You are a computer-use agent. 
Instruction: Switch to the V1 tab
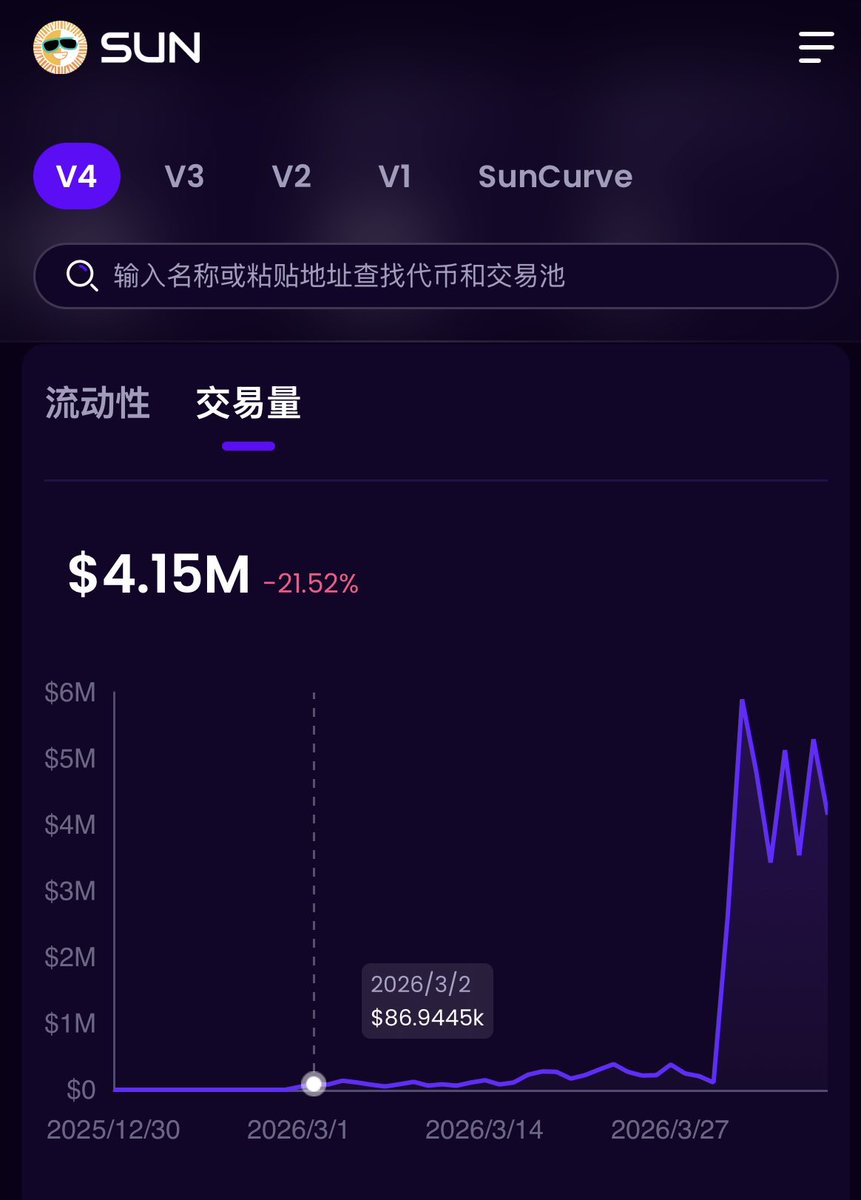click(x=395, y=177)
